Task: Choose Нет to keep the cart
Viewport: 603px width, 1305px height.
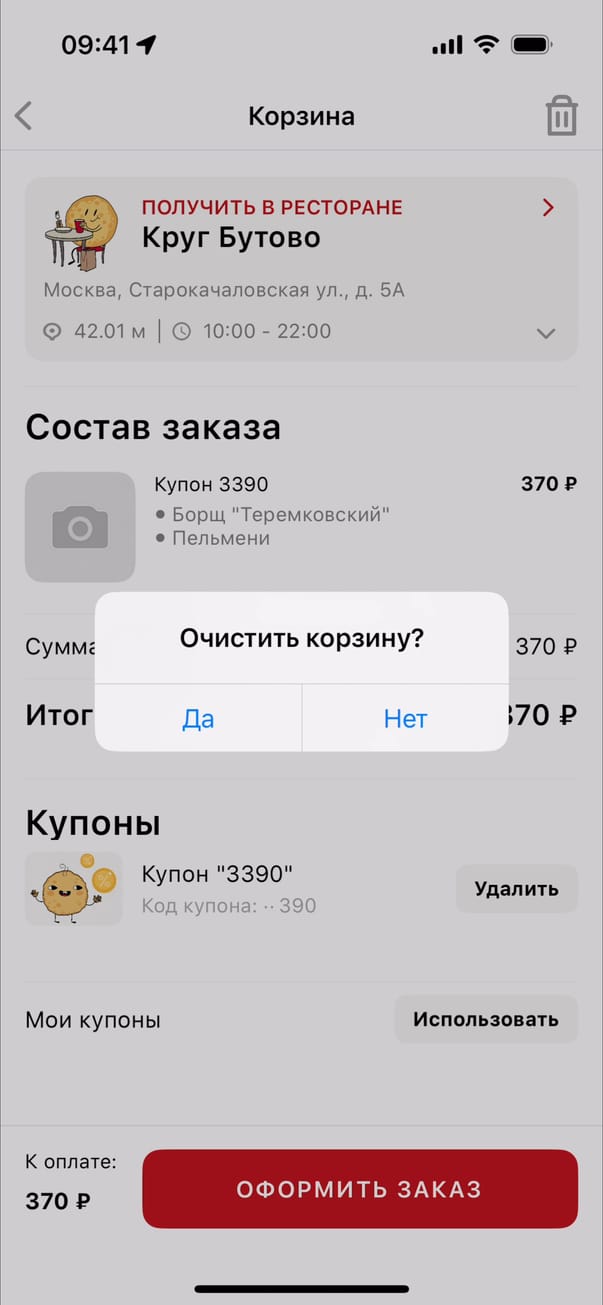Action: coord(405,718)
